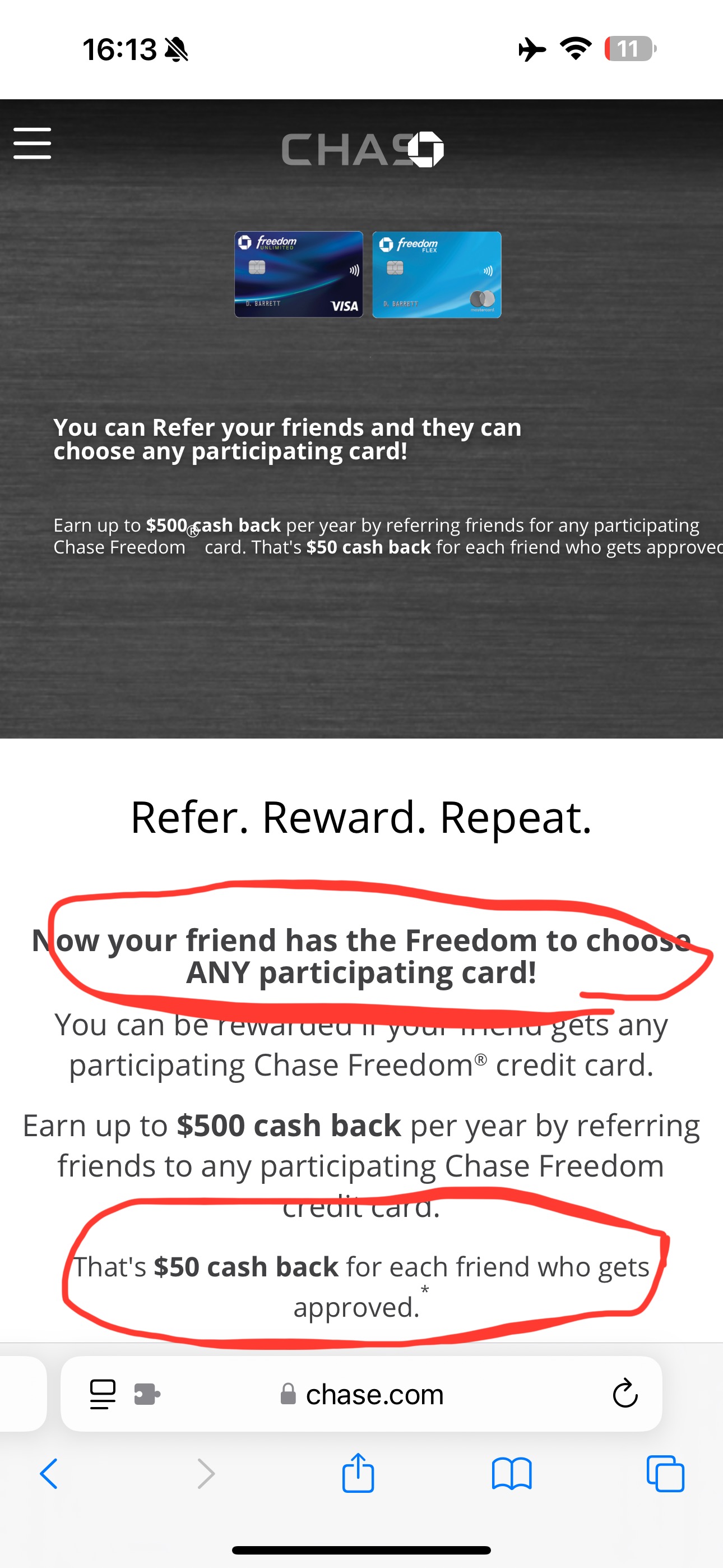The width and height of the screenshot is (723, 1568).
Task: Show all open Safari tabs
Action: click(x=665, y=1474)
